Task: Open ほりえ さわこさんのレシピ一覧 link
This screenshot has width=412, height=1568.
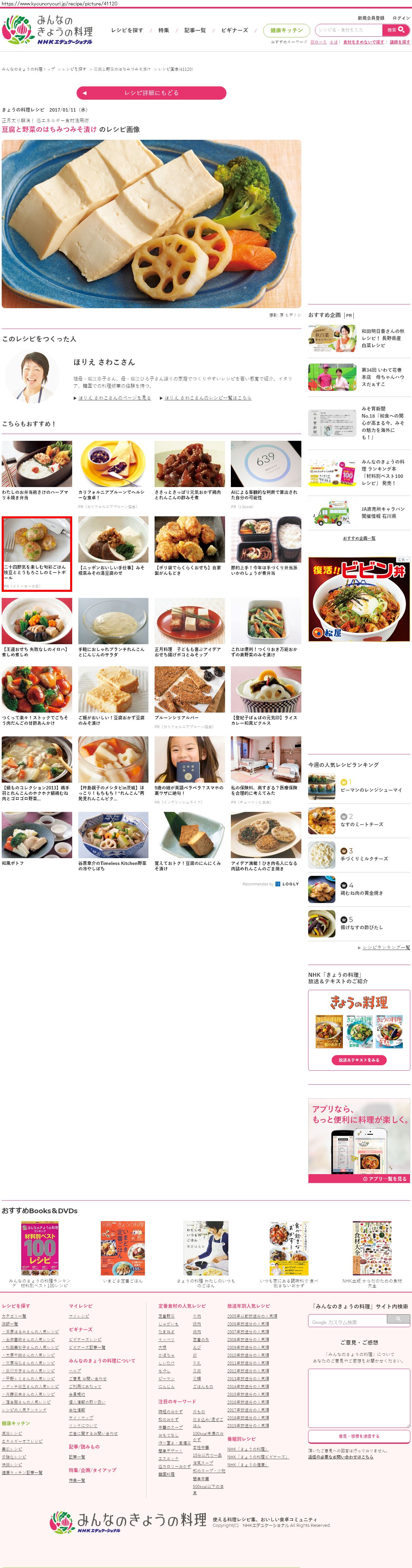Action: tap(207, 398)
